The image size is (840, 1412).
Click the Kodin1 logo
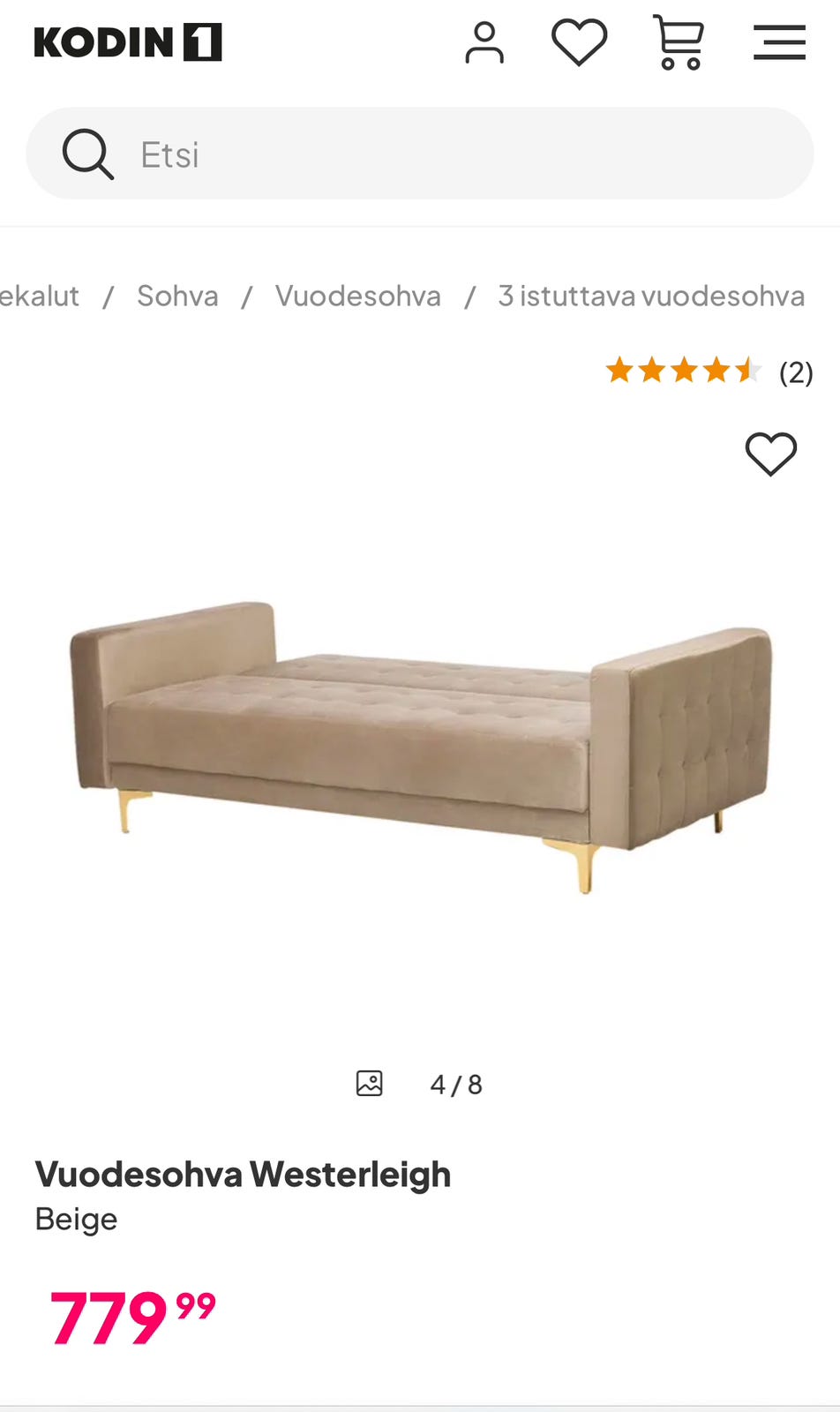point(126,40)
